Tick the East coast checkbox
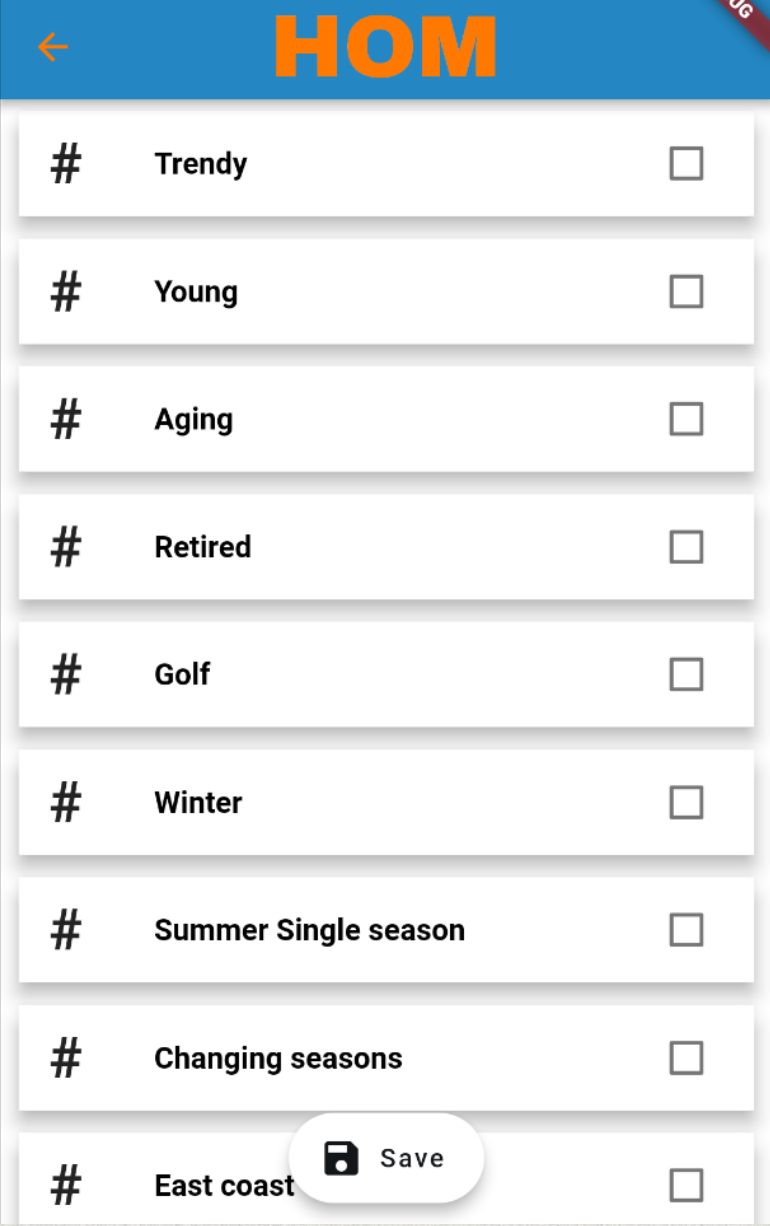770x1226 pixels. 686,1186
